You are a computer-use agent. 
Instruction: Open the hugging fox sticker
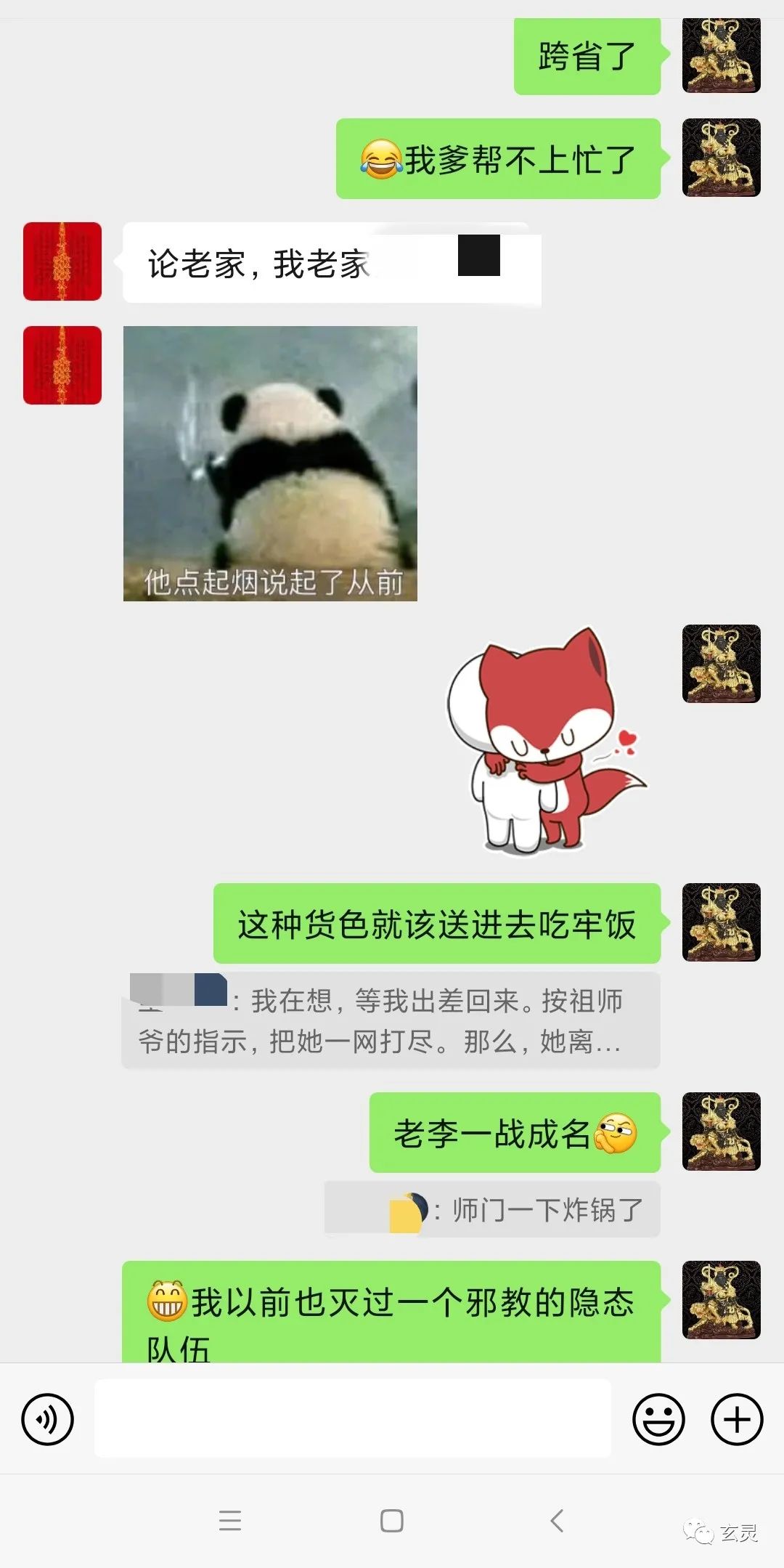pos(544,741)
